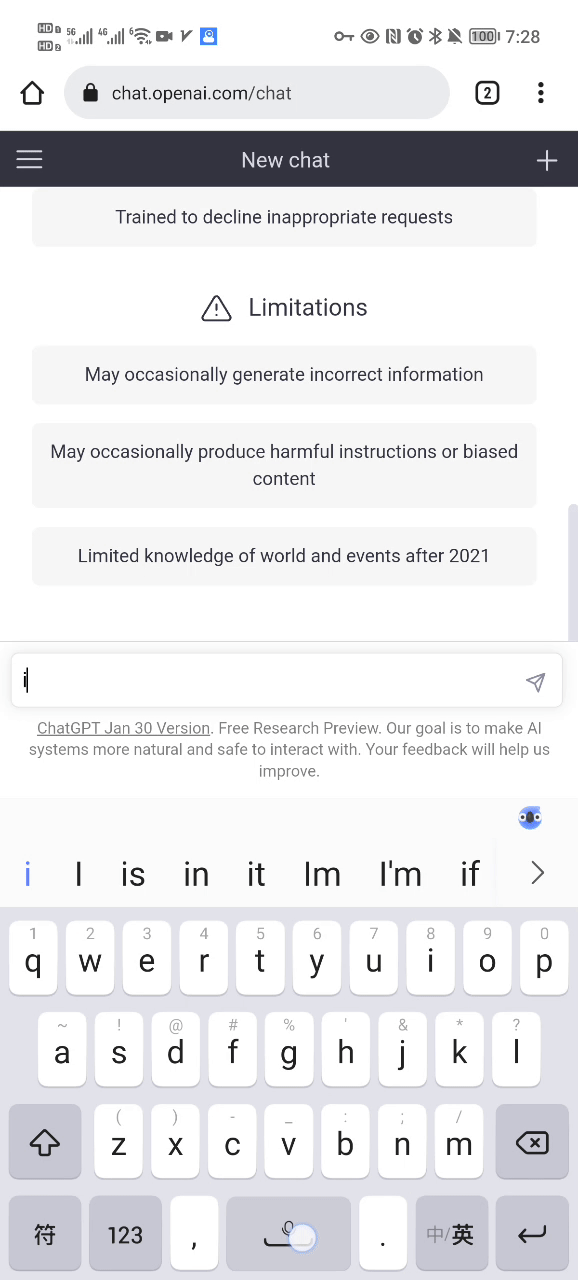Hit the keyboard return key

coord(532,1234)
